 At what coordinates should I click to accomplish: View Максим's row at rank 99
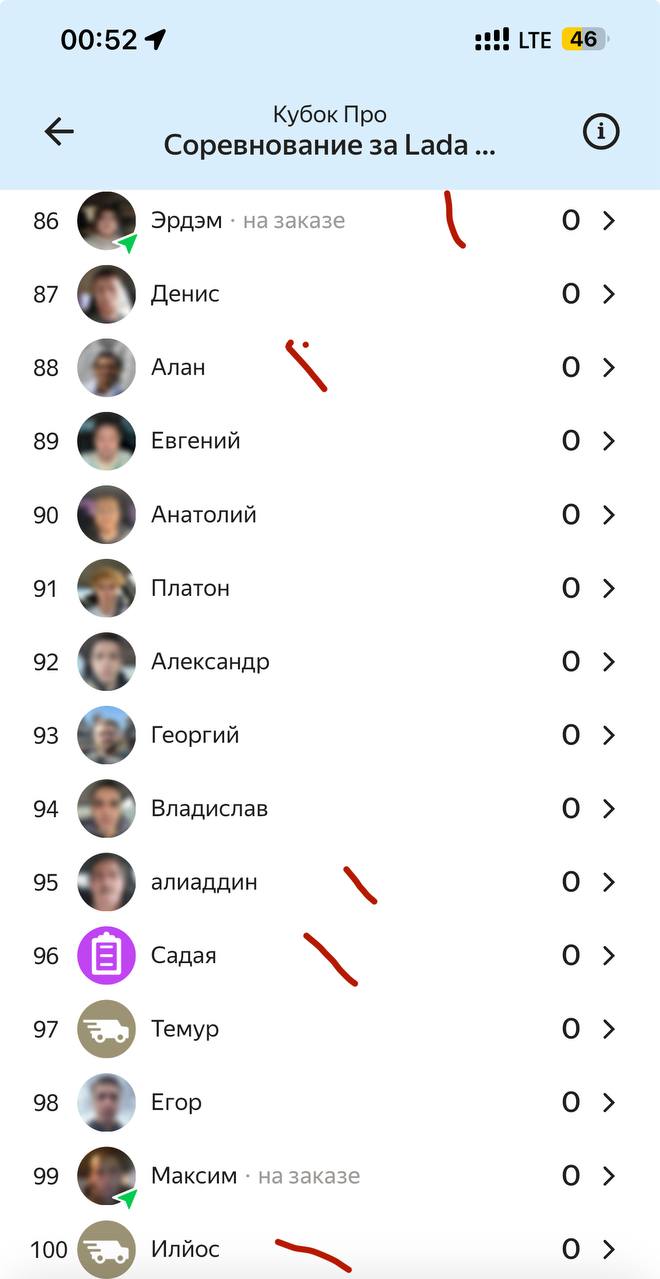330,1176
